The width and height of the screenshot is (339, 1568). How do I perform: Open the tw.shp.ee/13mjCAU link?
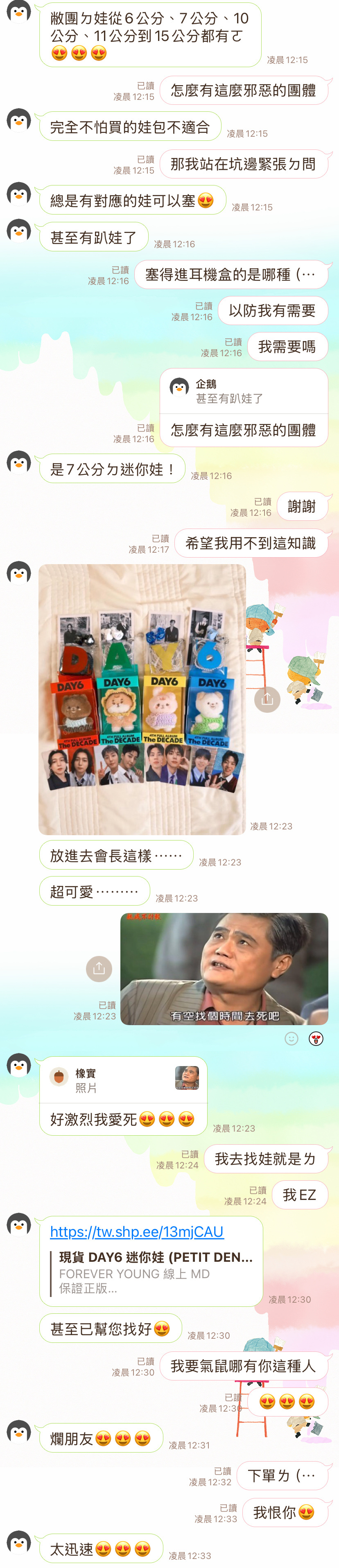pyautogui.click(x=136, y=1231)
